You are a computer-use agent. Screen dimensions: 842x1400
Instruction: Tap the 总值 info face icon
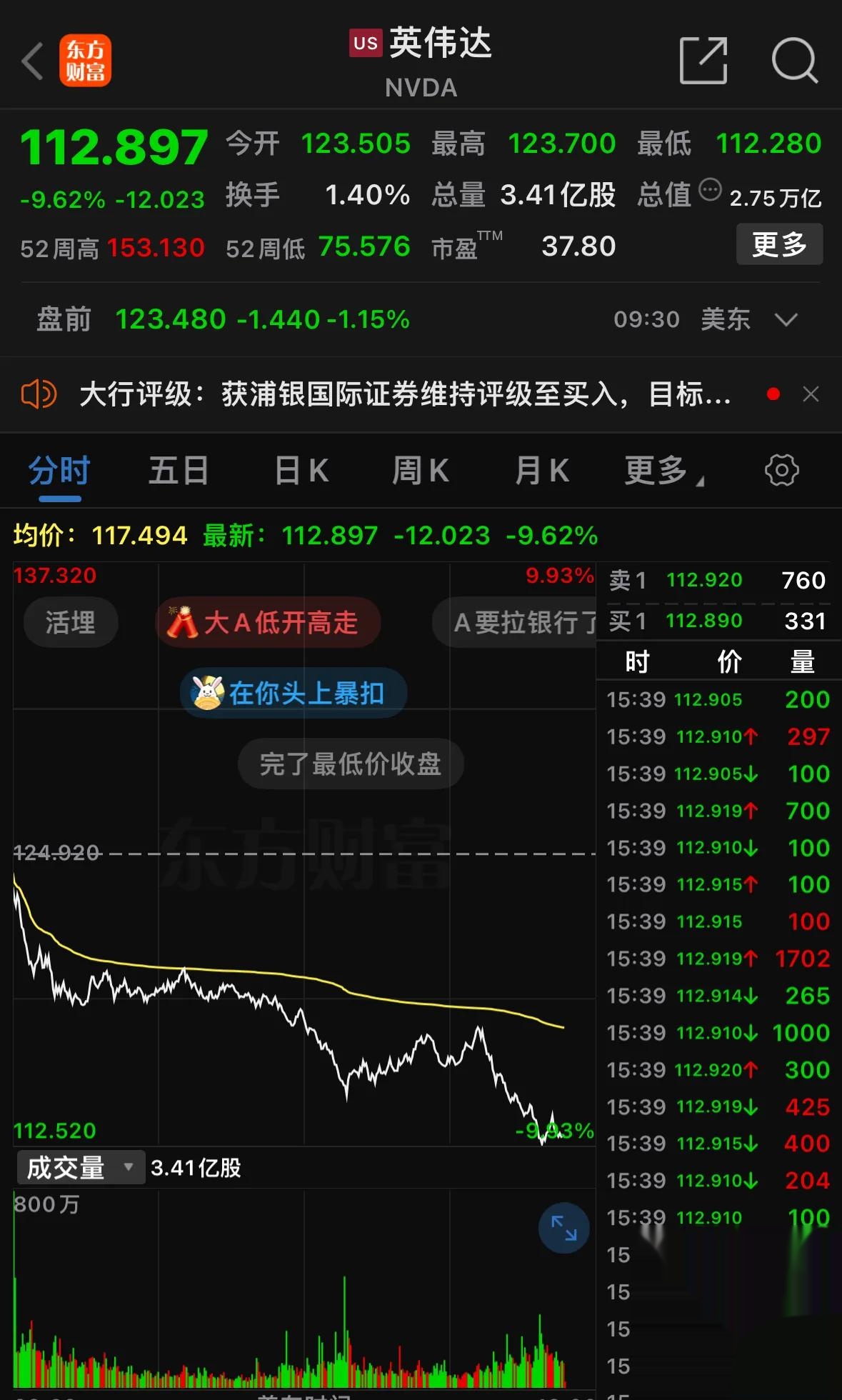[x=710, y=190]
